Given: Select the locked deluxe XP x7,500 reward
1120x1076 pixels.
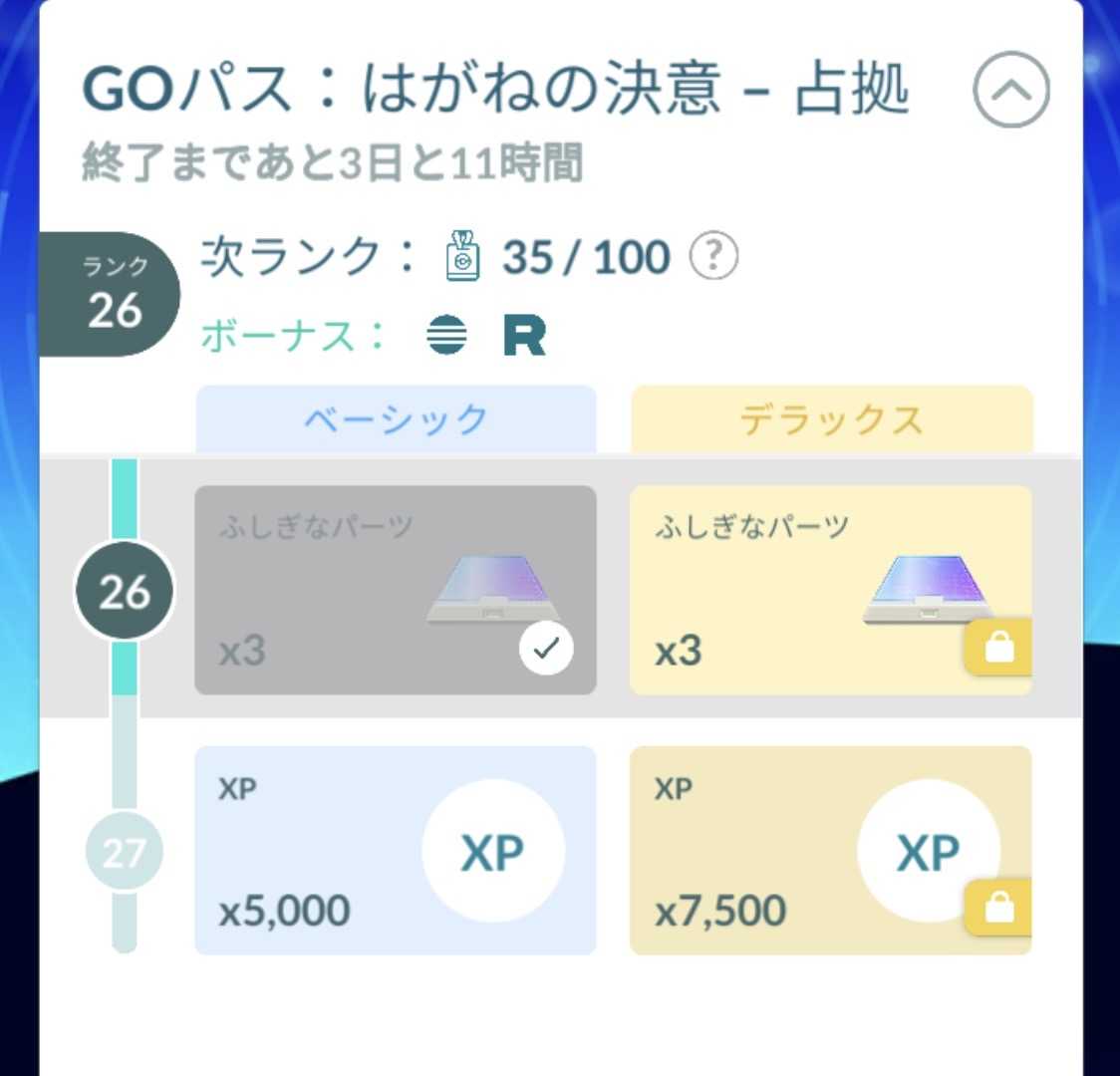Looking at the screenshot, I should pyautogui.click(x=831, y=851).
